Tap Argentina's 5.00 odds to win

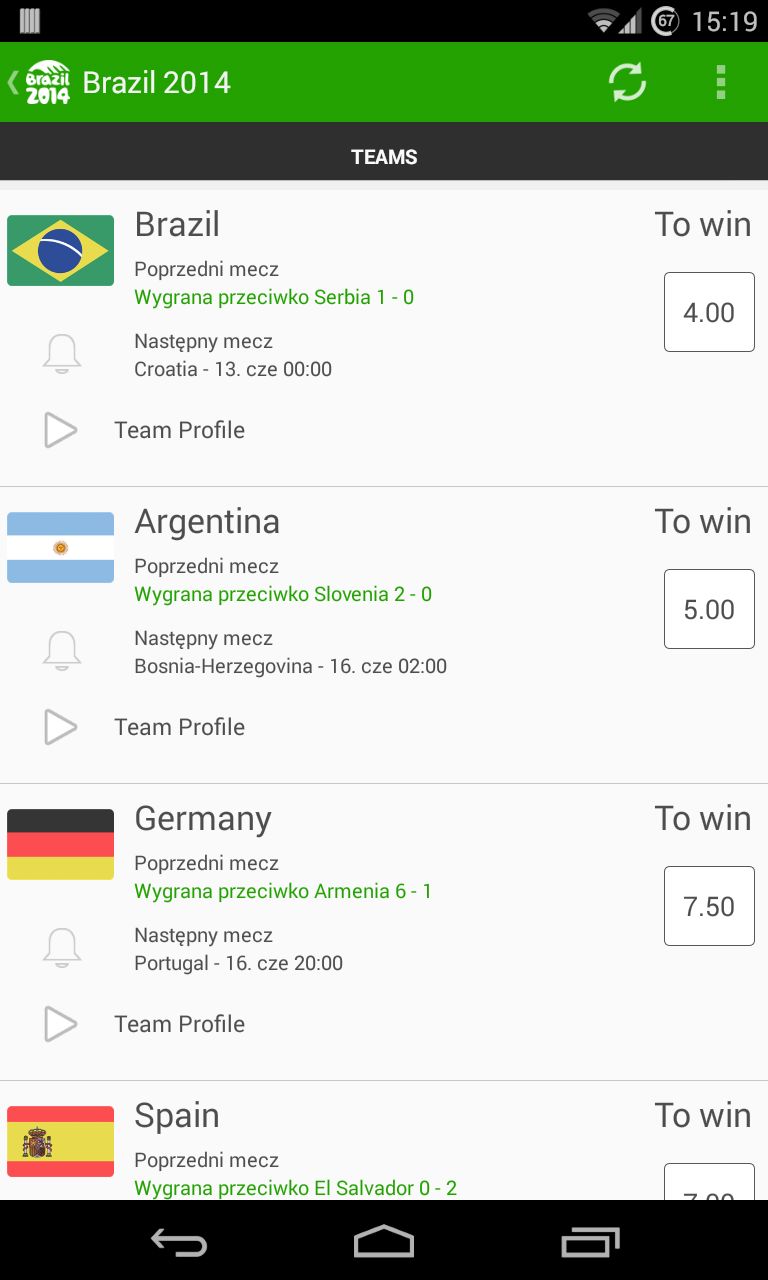(709, 609)
